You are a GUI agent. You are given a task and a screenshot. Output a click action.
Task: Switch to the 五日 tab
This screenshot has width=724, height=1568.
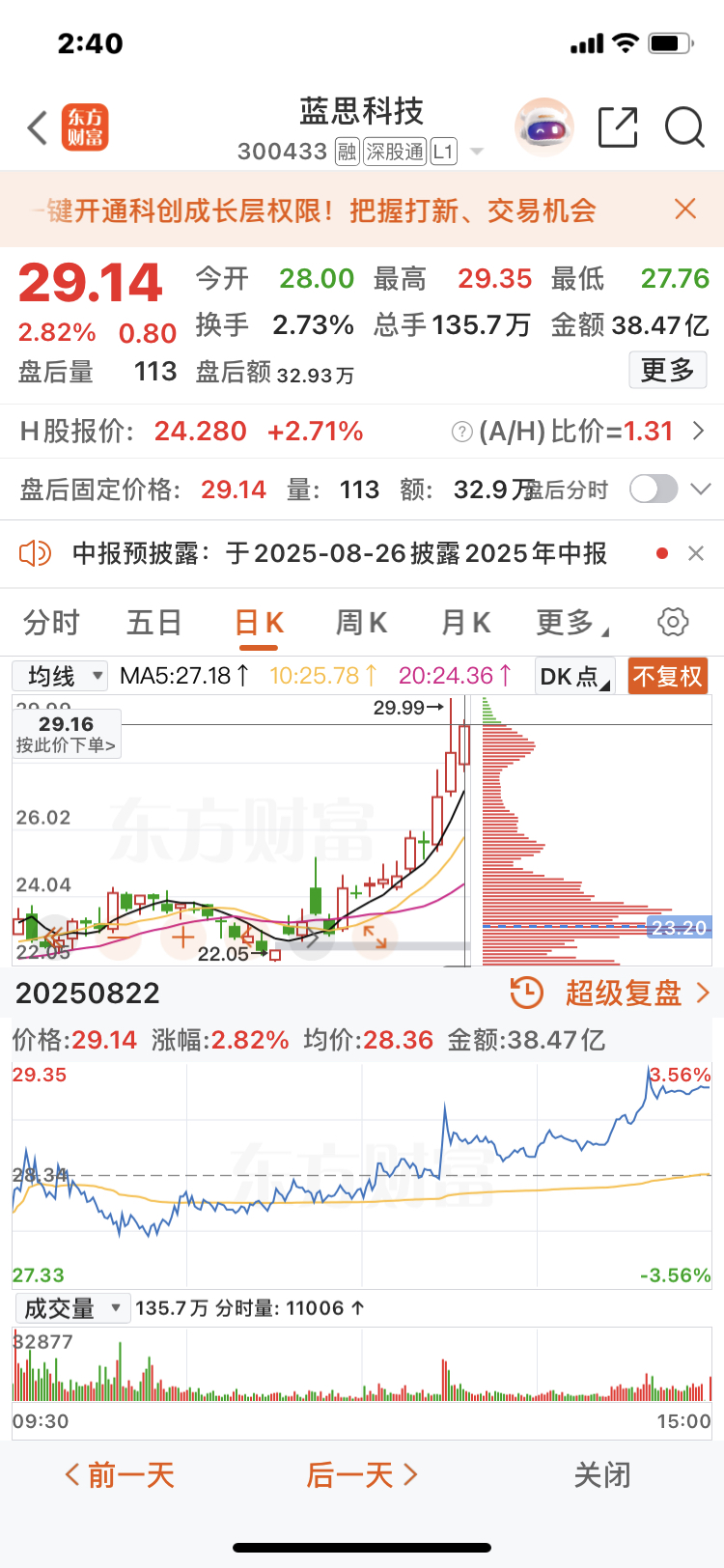(x=154, y=623)
